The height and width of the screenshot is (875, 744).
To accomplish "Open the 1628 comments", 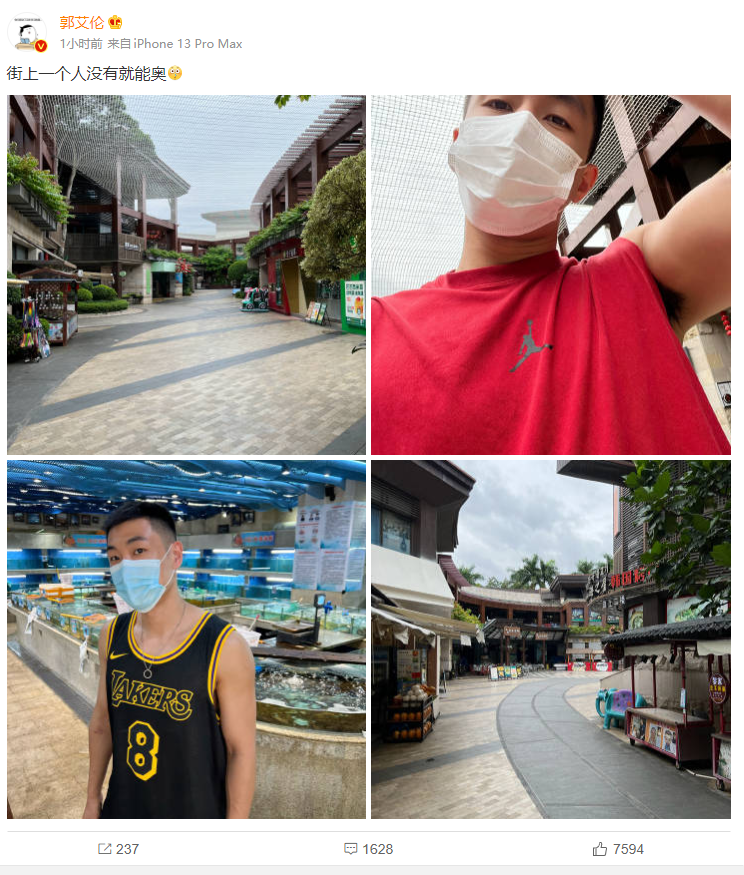I will coord(368,849).
